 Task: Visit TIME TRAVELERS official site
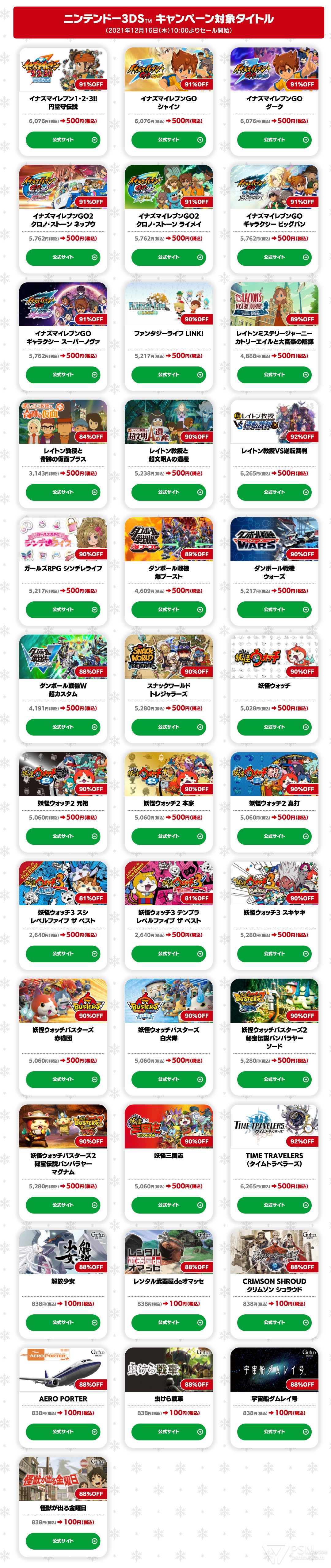click(274, 1205)
